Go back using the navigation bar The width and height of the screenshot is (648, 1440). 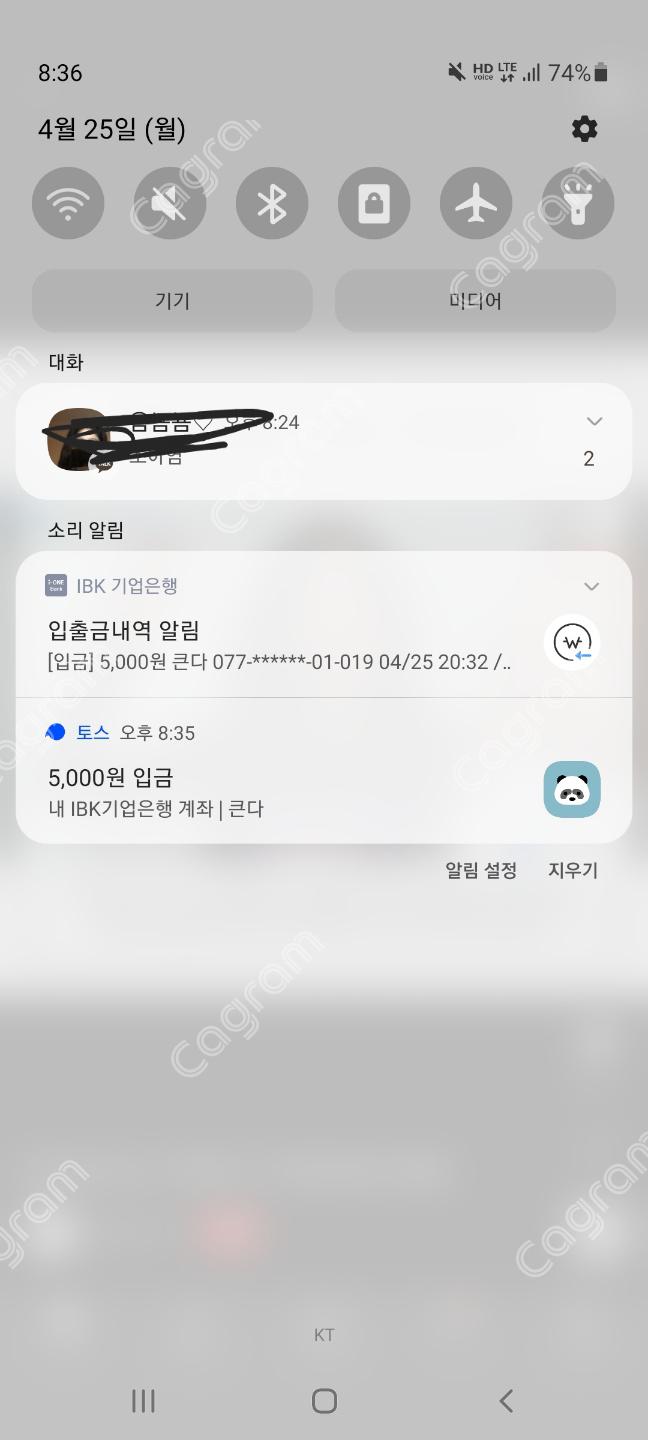[x=506, y=1401]
